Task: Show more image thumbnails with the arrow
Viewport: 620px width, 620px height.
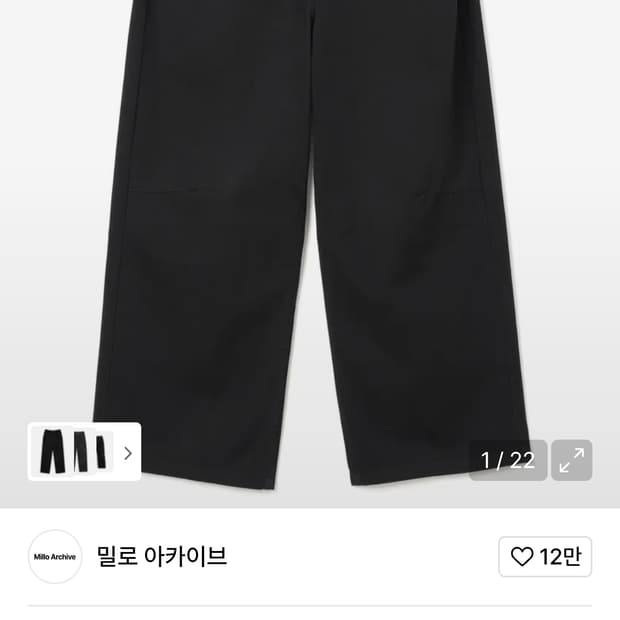Action: pyautogui.click(x=127, y=453)
